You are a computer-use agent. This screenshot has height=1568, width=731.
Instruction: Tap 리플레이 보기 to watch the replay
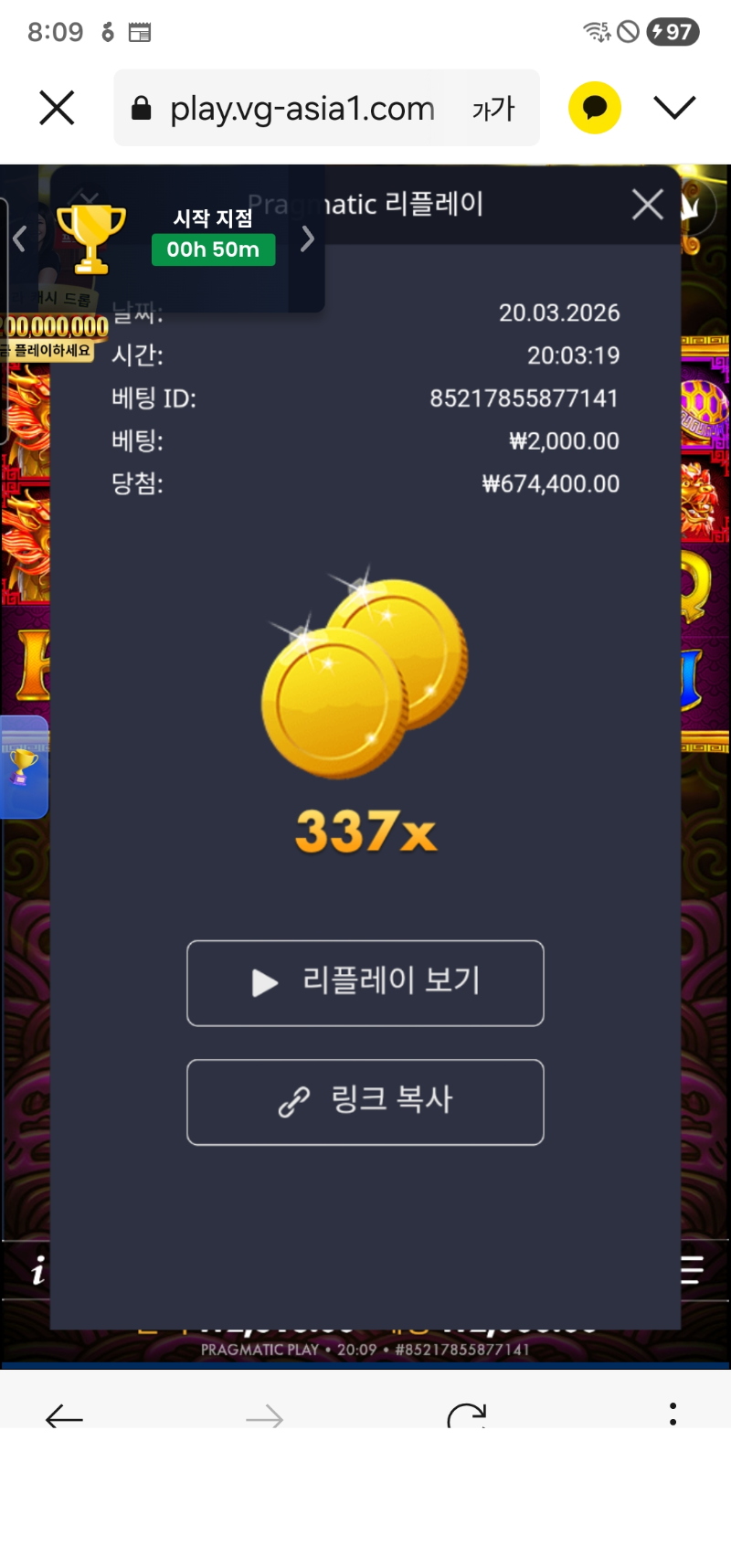[365, 983]
